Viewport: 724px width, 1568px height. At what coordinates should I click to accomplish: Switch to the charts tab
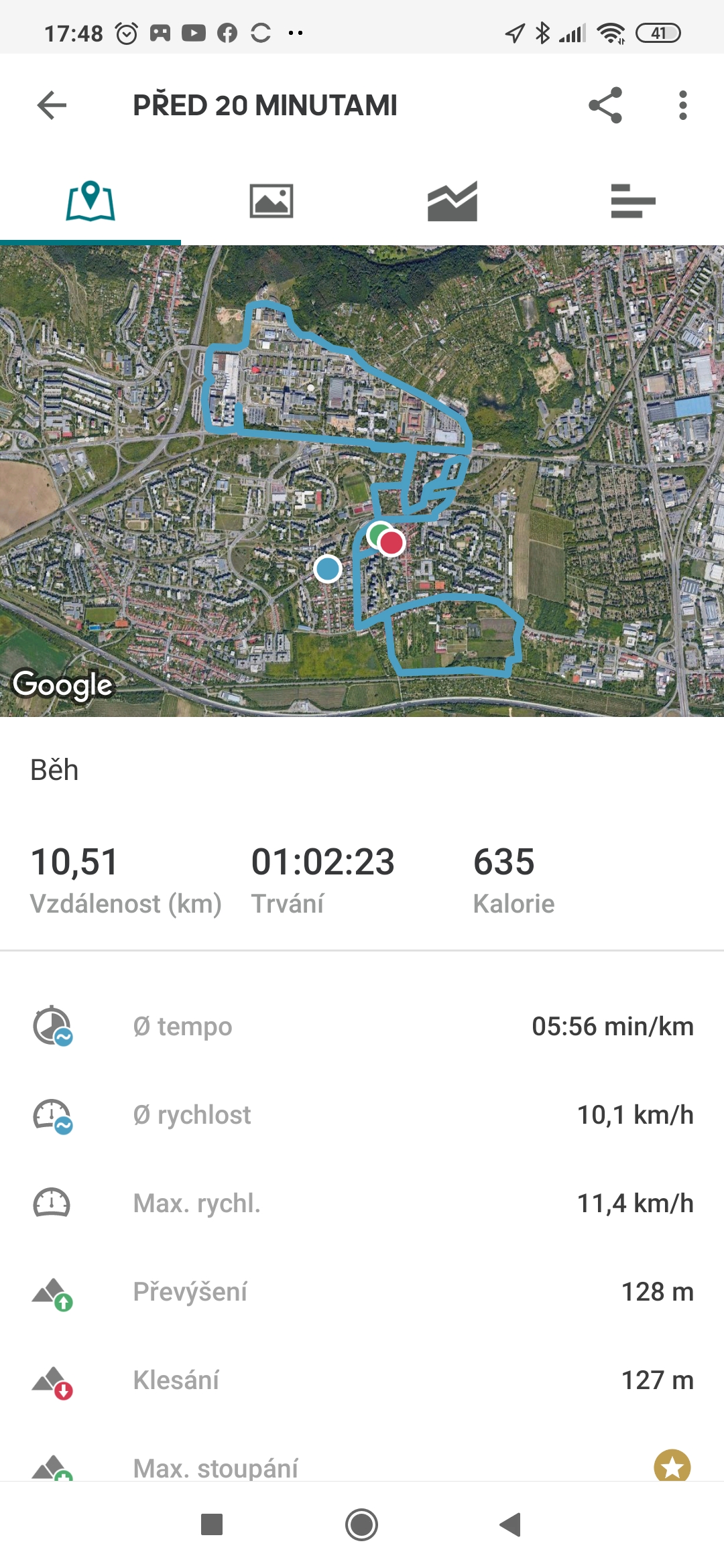(452, 201)
